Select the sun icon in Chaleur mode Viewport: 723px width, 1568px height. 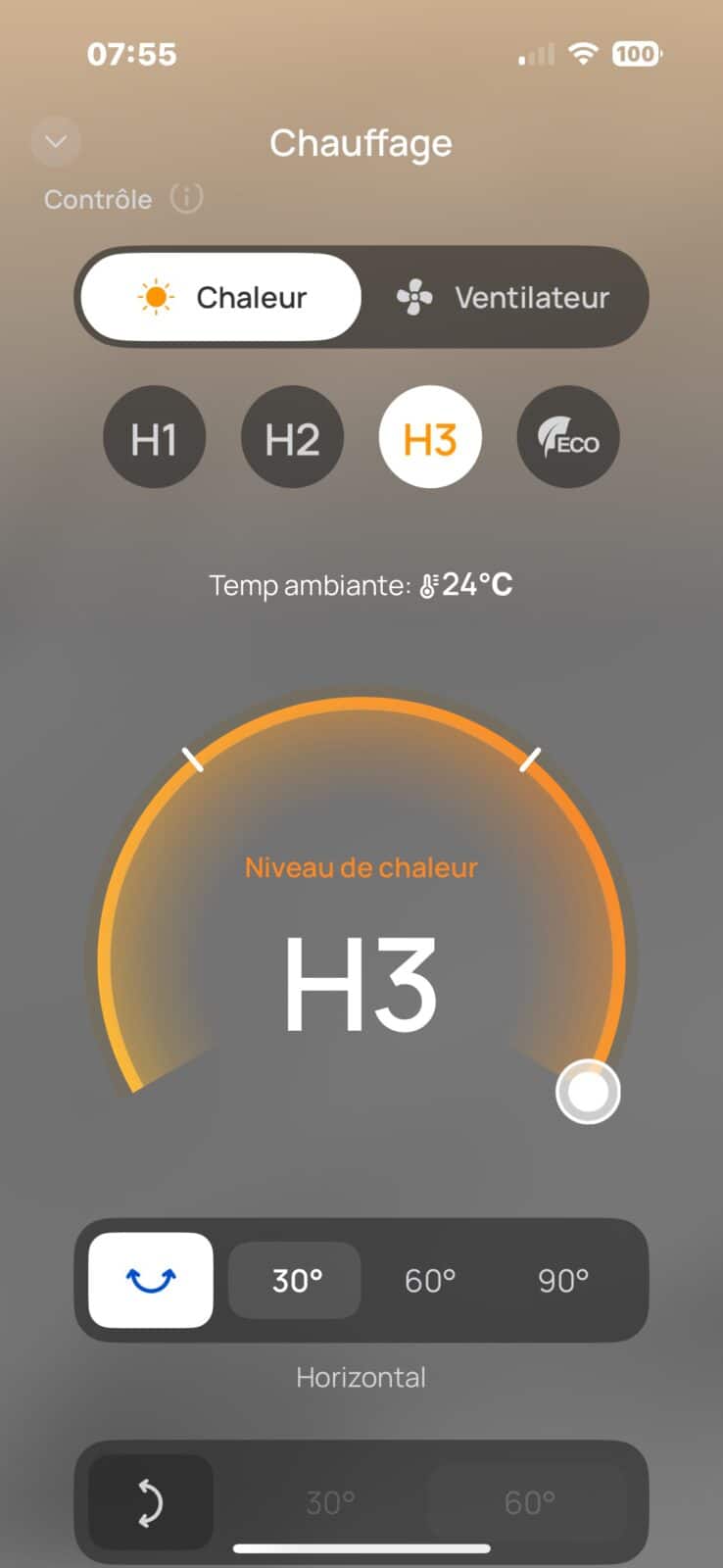156,296
